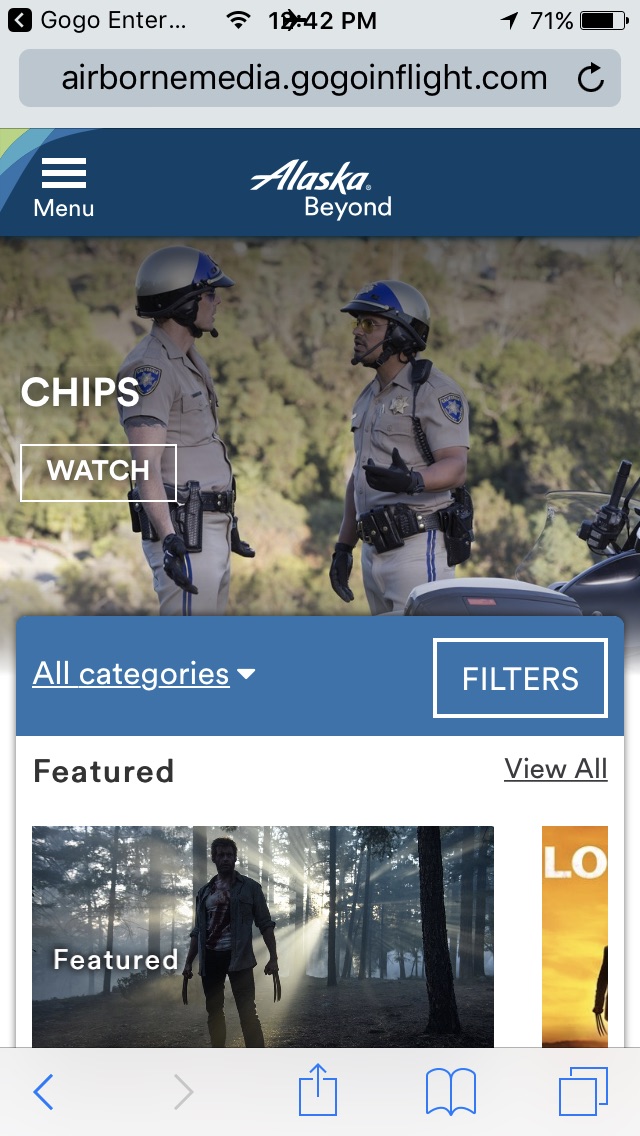Expand the All categories dropdown
The image size is (640, 1136).
pos(143,674)
